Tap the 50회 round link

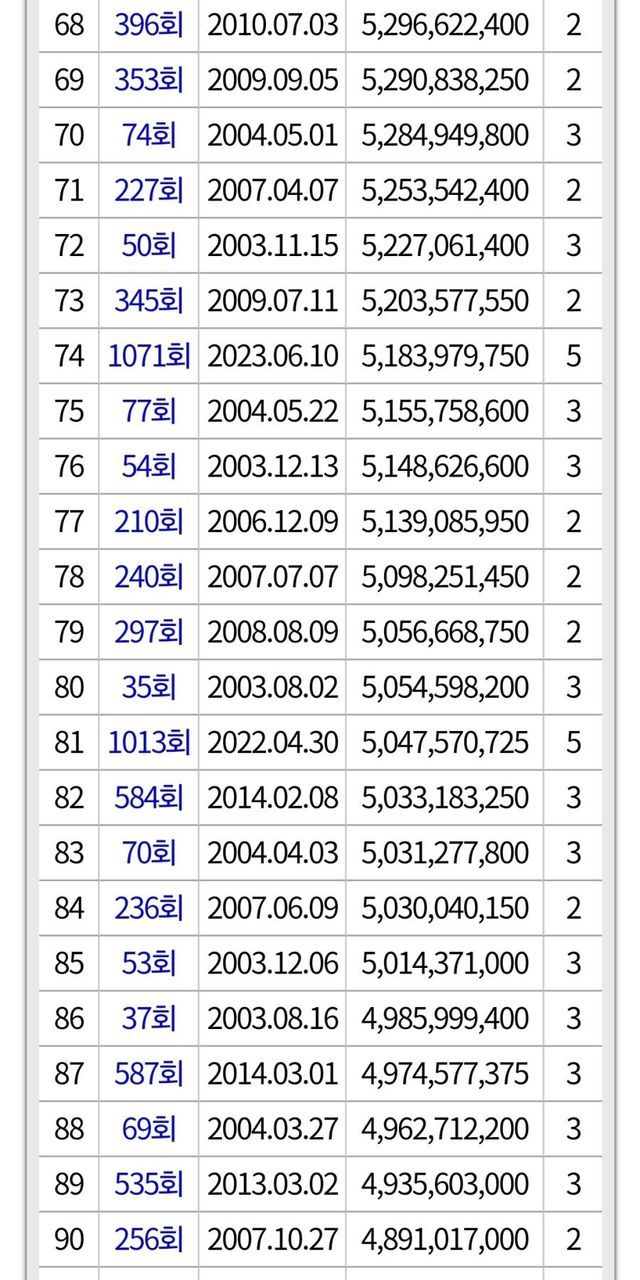tap(149, 246)
